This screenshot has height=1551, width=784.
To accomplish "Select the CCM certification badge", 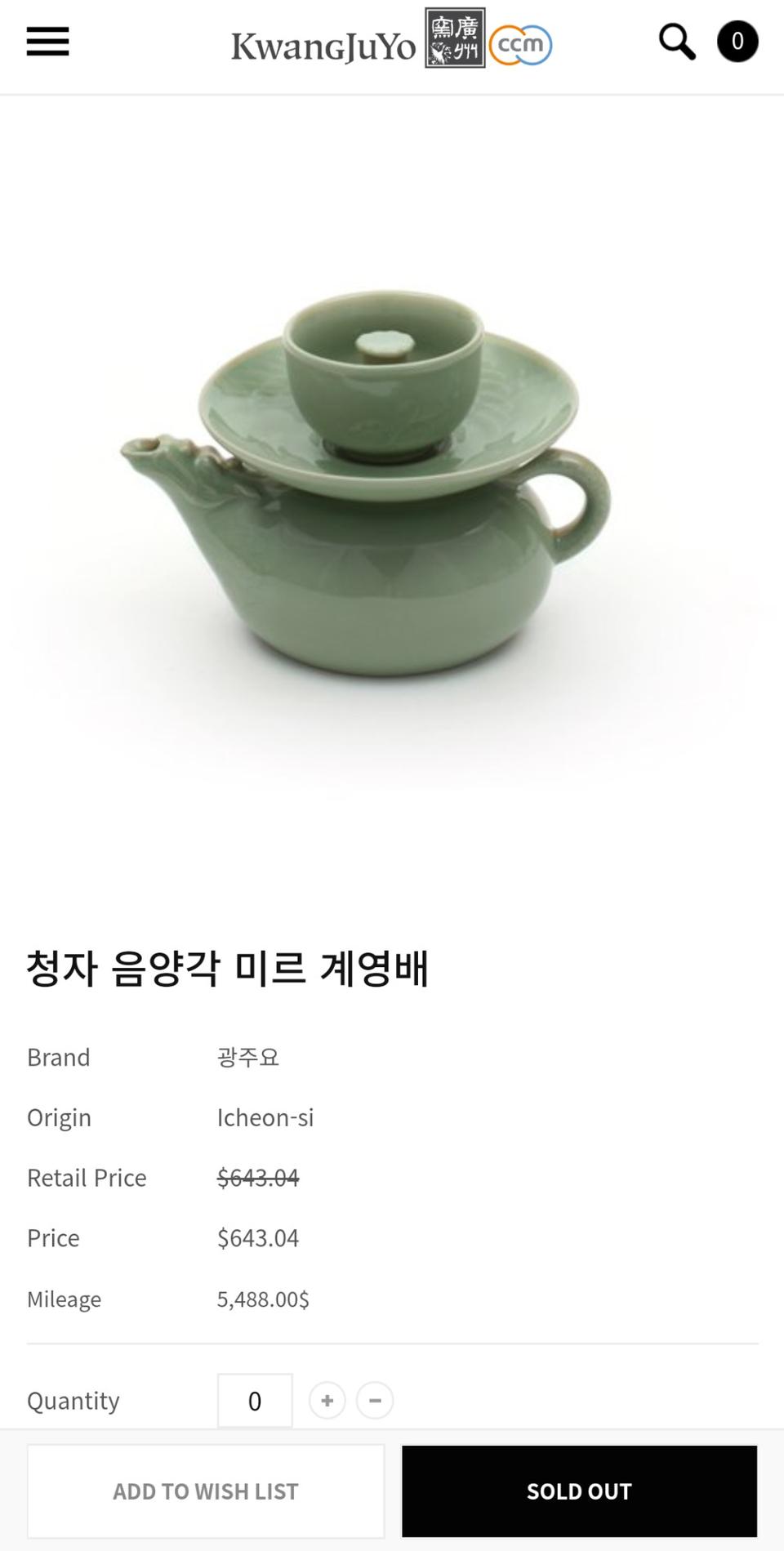I will 523,45.
